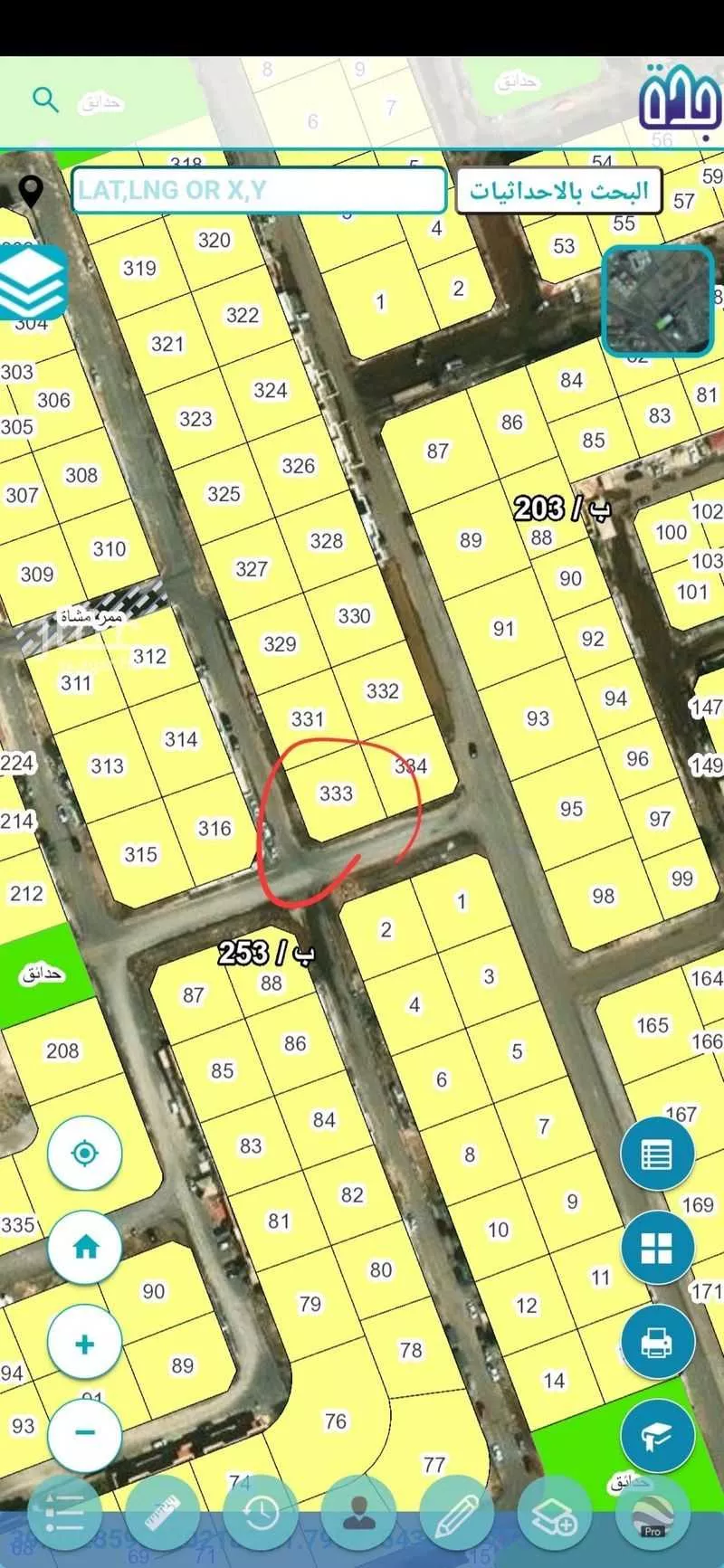
Task: Enter coordinates in the LAT,LNG field
Action: pyautogui.click(x=258, y=190)
